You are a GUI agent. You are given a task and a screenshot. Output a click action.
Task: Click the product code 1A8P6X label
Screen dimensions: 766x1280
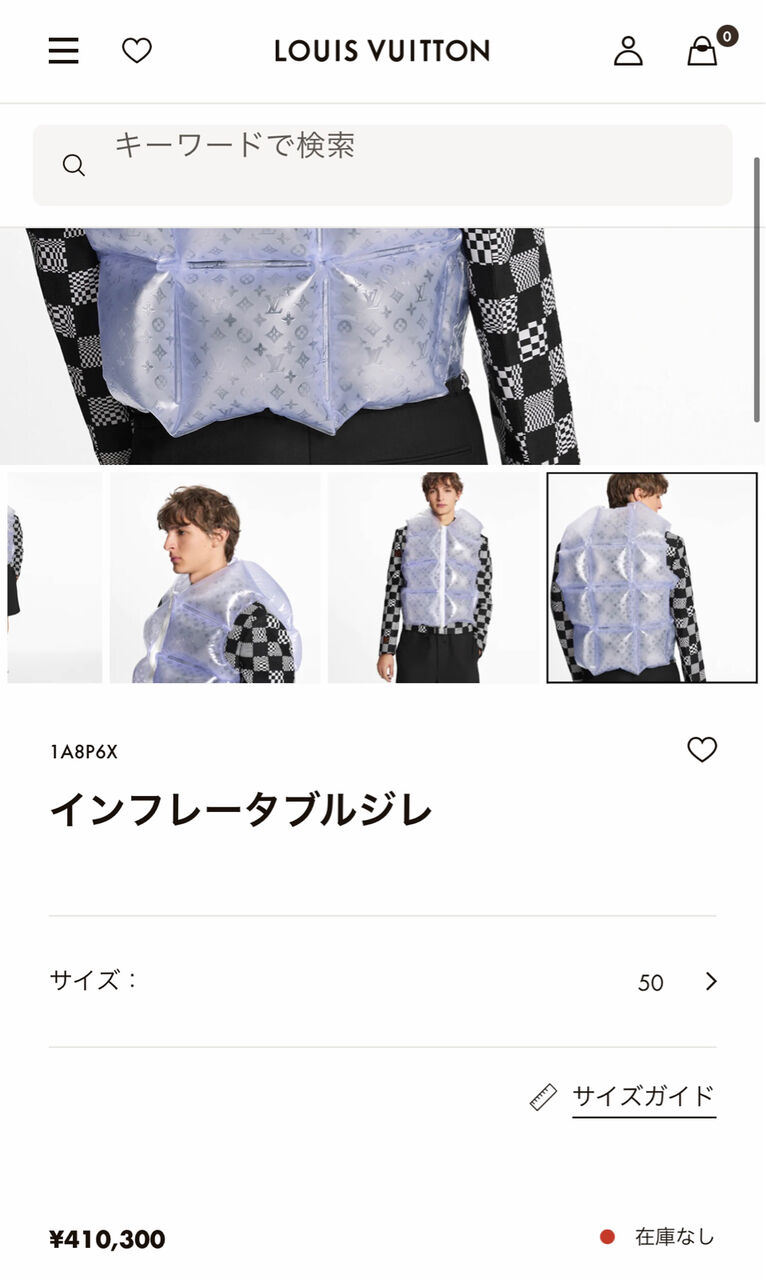click(82, 748)
